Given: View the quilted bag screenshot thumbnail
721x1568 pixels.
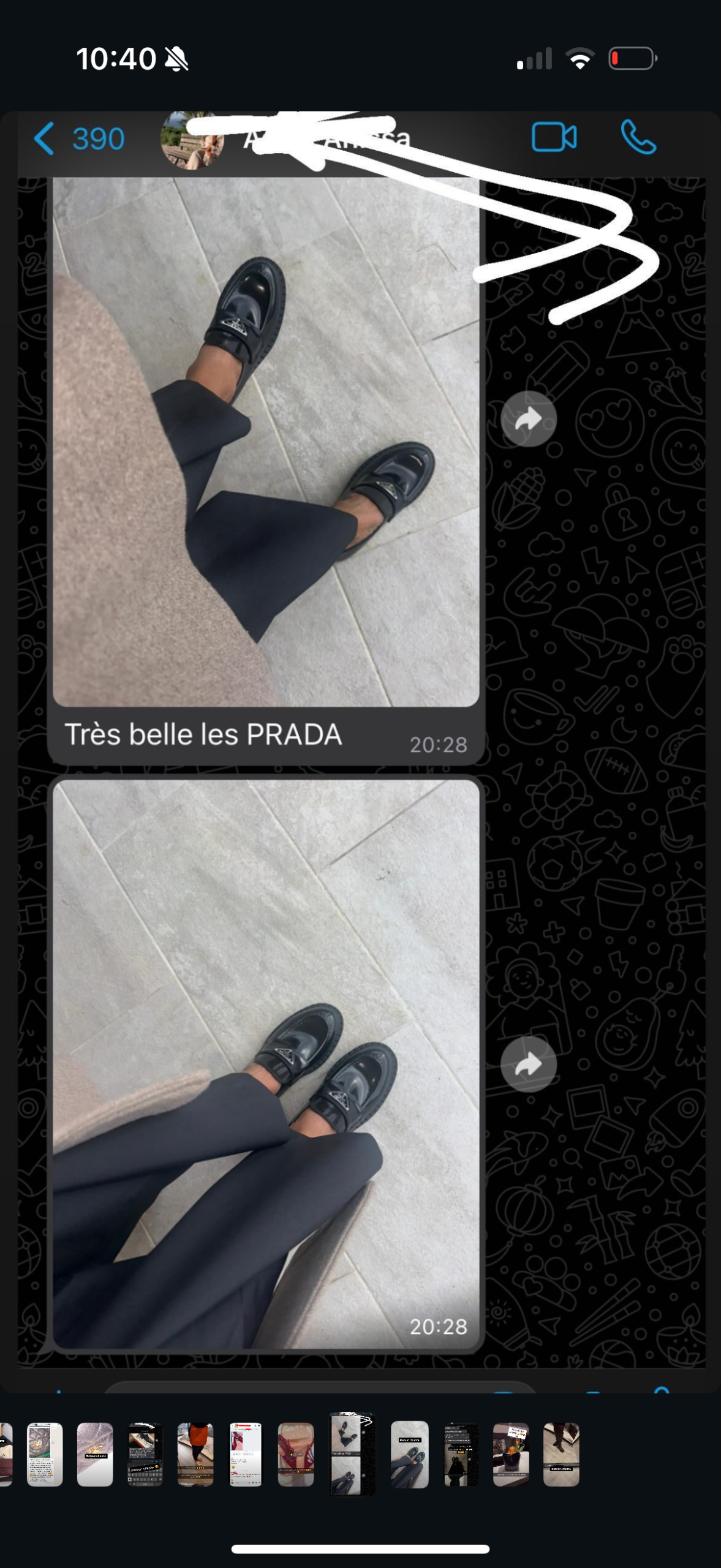Looking at the screenshot, I should (45, 1454).
